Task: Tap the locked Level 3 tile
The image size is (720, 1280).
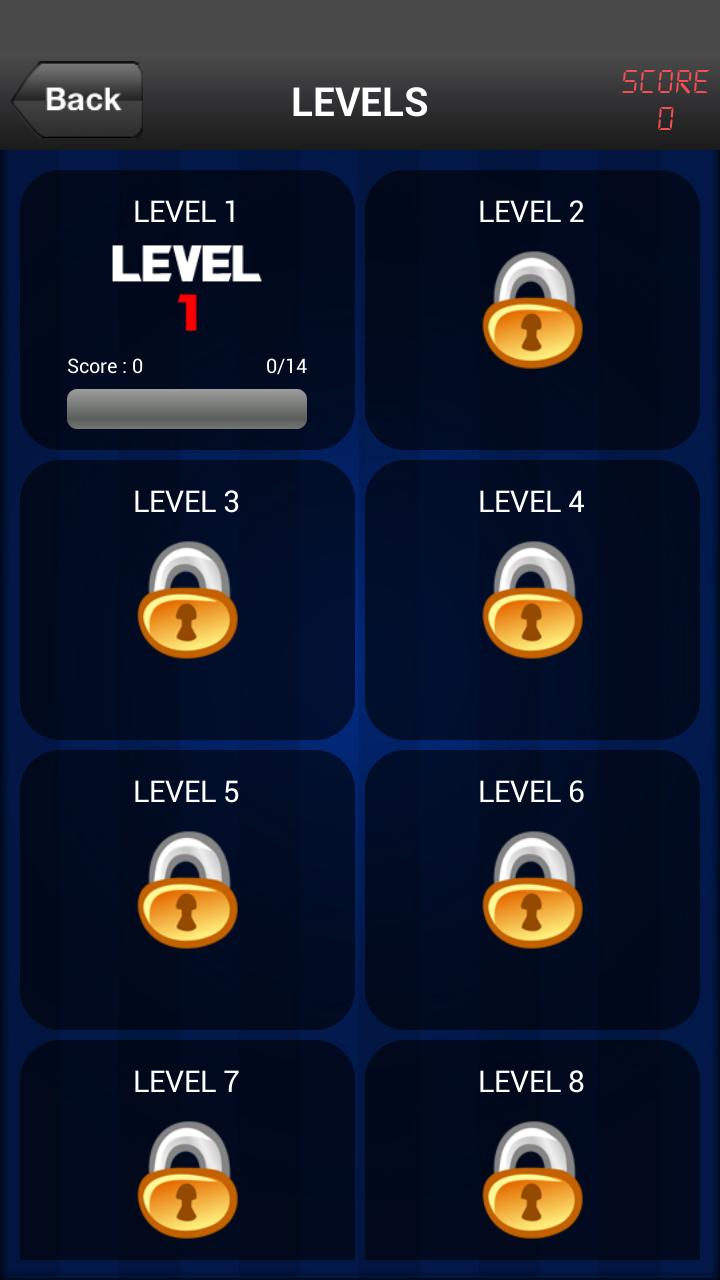Action: point(187,600)
